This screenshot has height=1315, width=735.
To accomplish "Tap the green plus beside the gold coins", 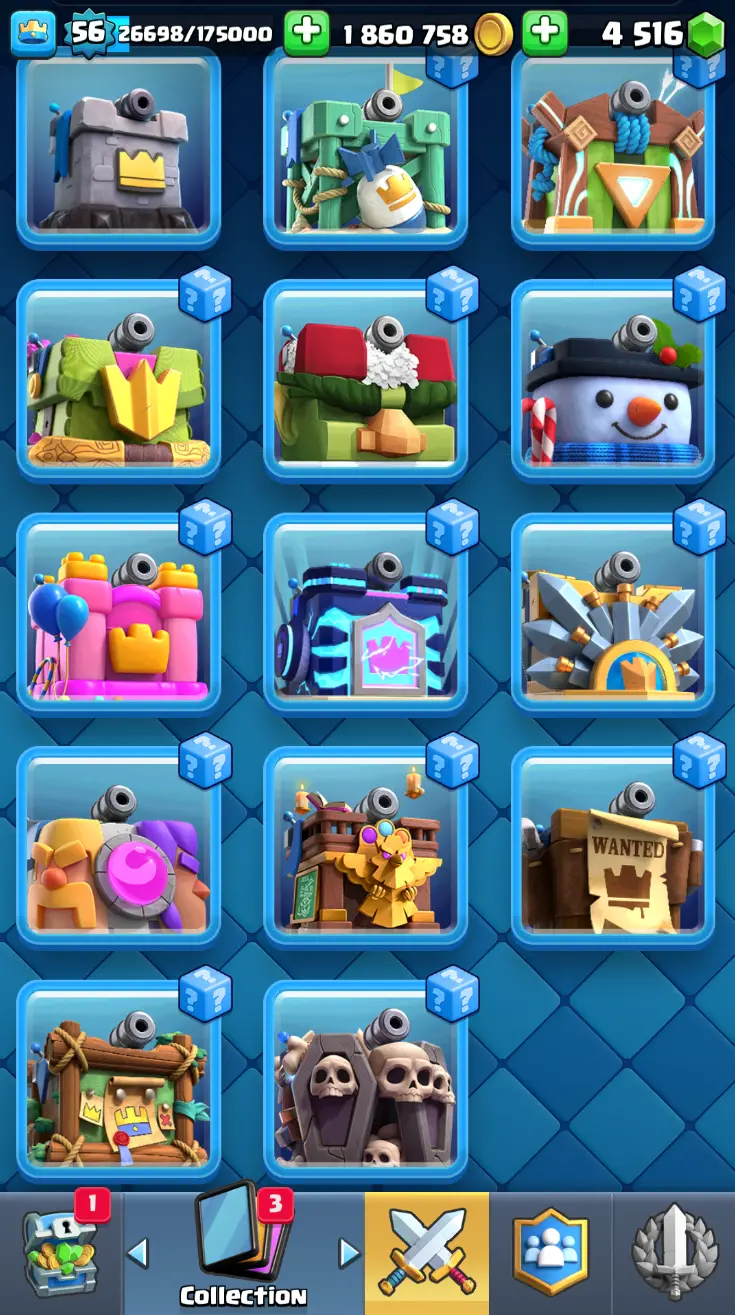I will pyautogui.click(x=307, y=34).
